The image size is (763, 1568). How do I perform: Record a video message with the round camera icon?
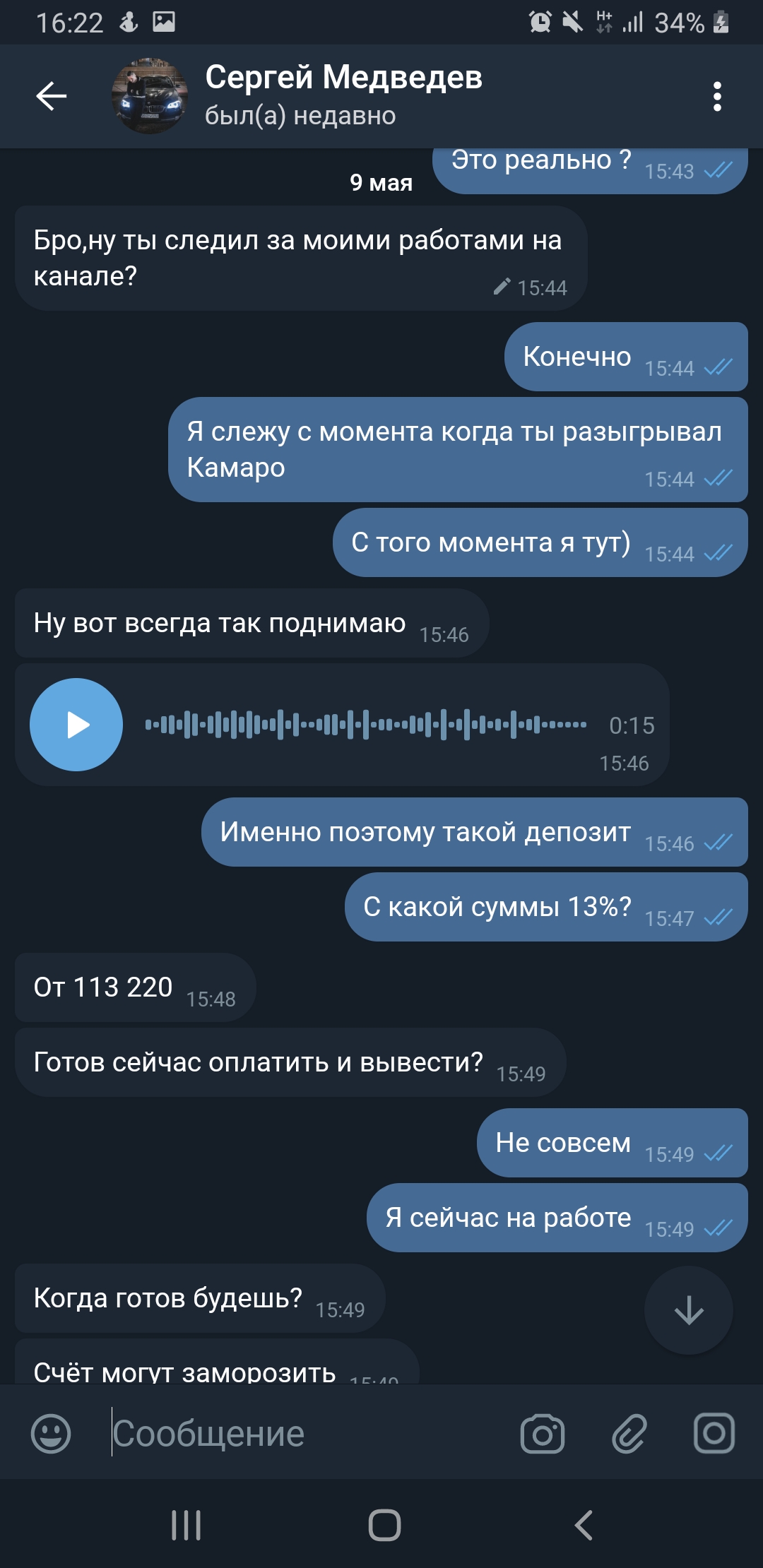pyautogui.click(x=714, y=1433)
